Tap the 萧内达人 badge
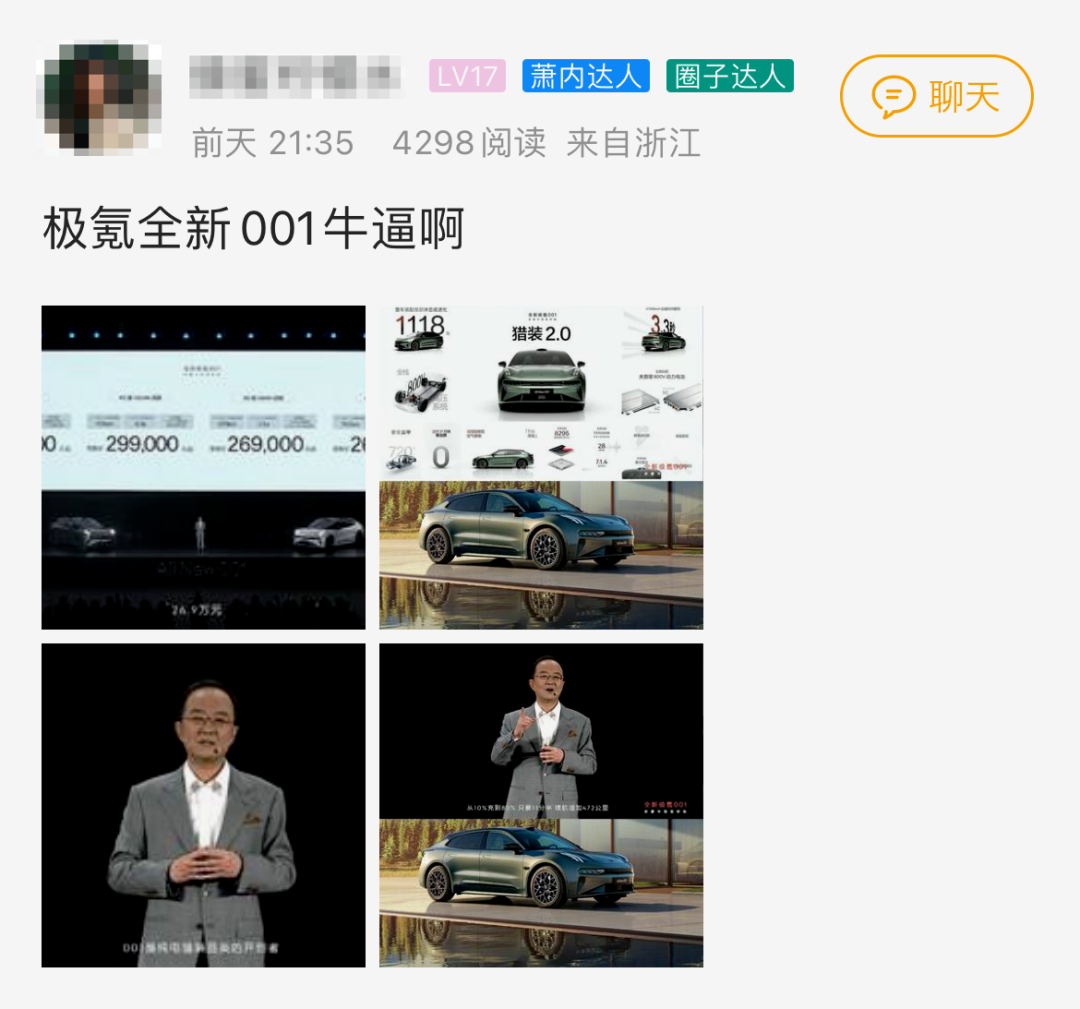1080x1009 pixels. (585, 76)
